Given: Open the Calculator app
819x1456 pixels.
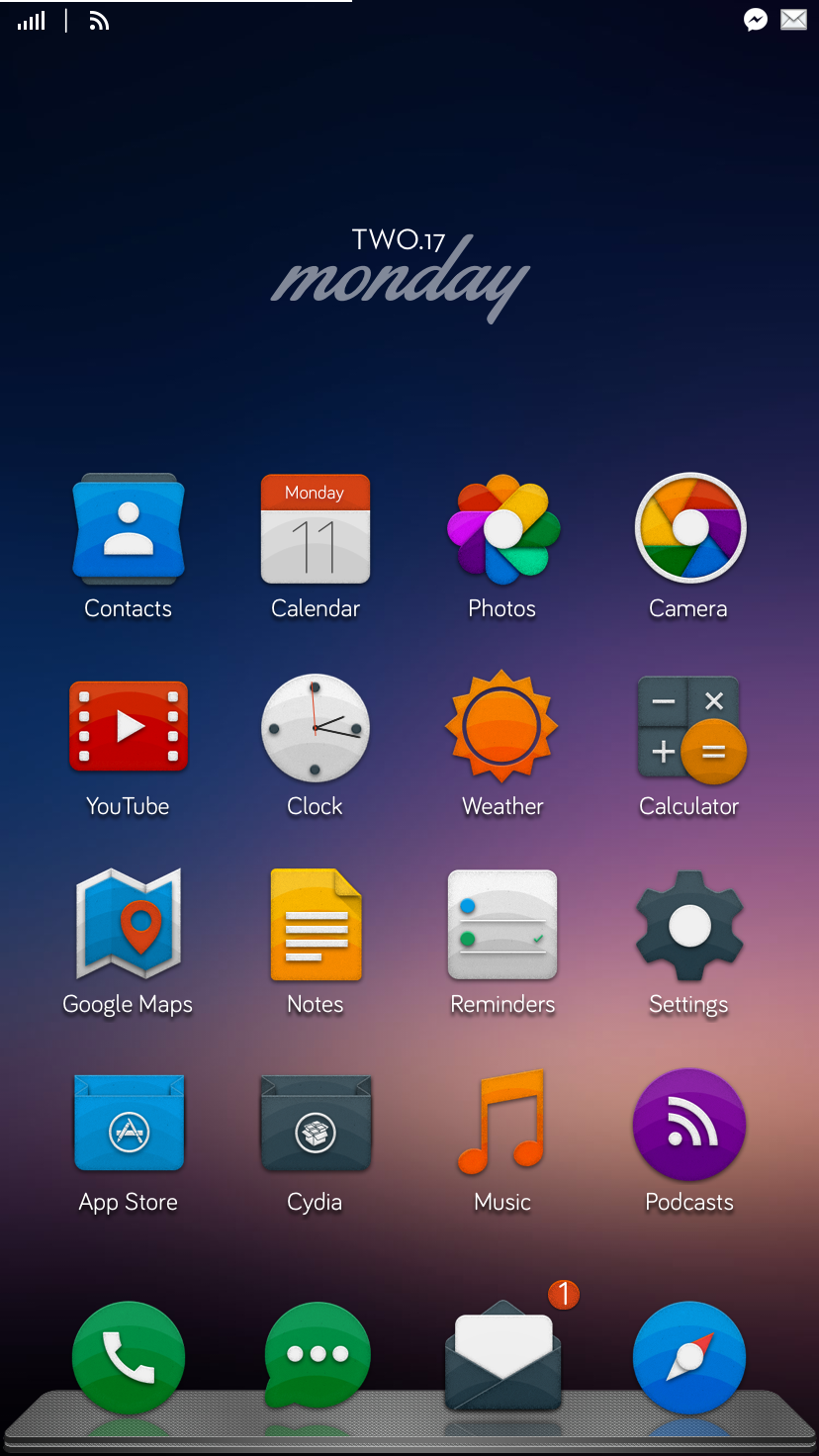Looking at the screenshot, I should point(689,729).
